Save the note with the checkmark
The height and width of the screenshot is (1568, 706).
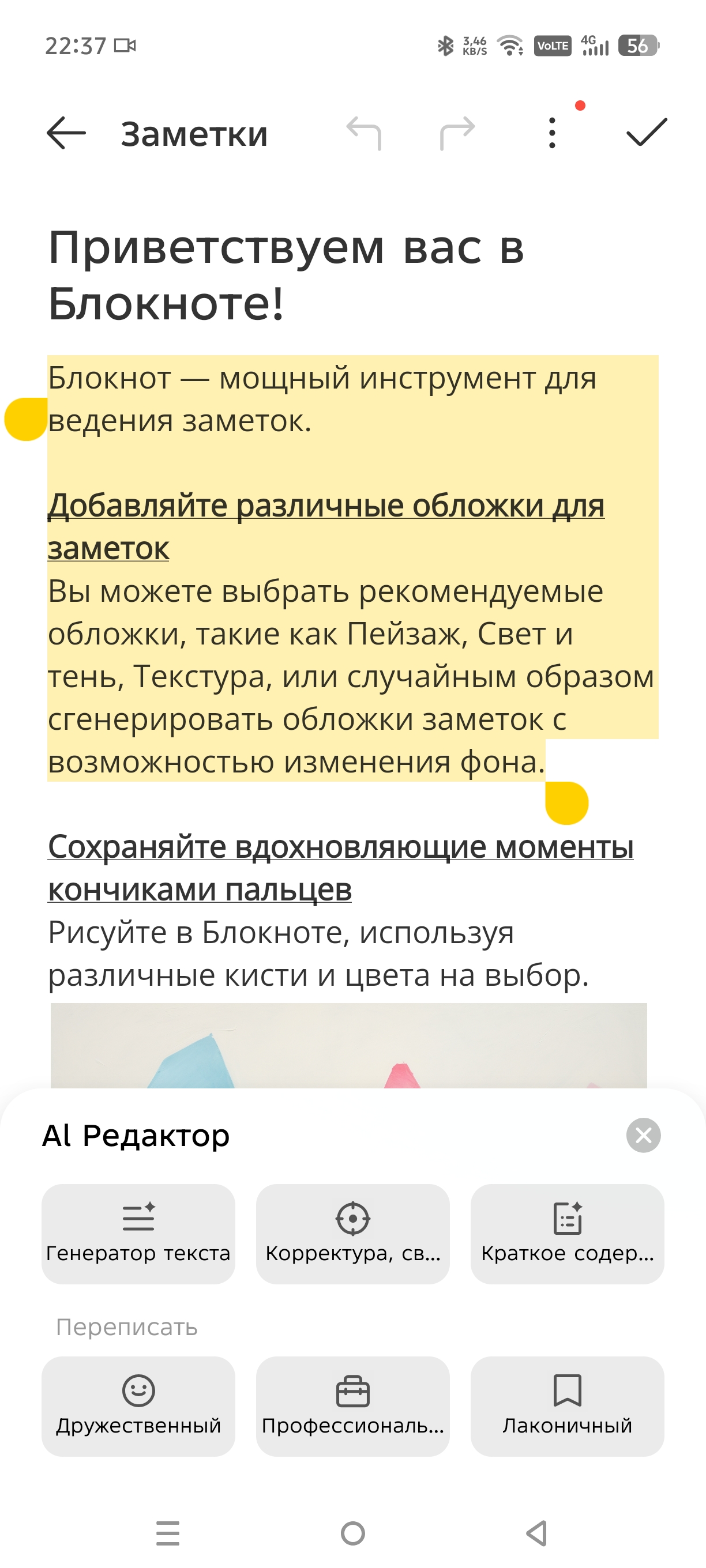click(x=647, y=132)
